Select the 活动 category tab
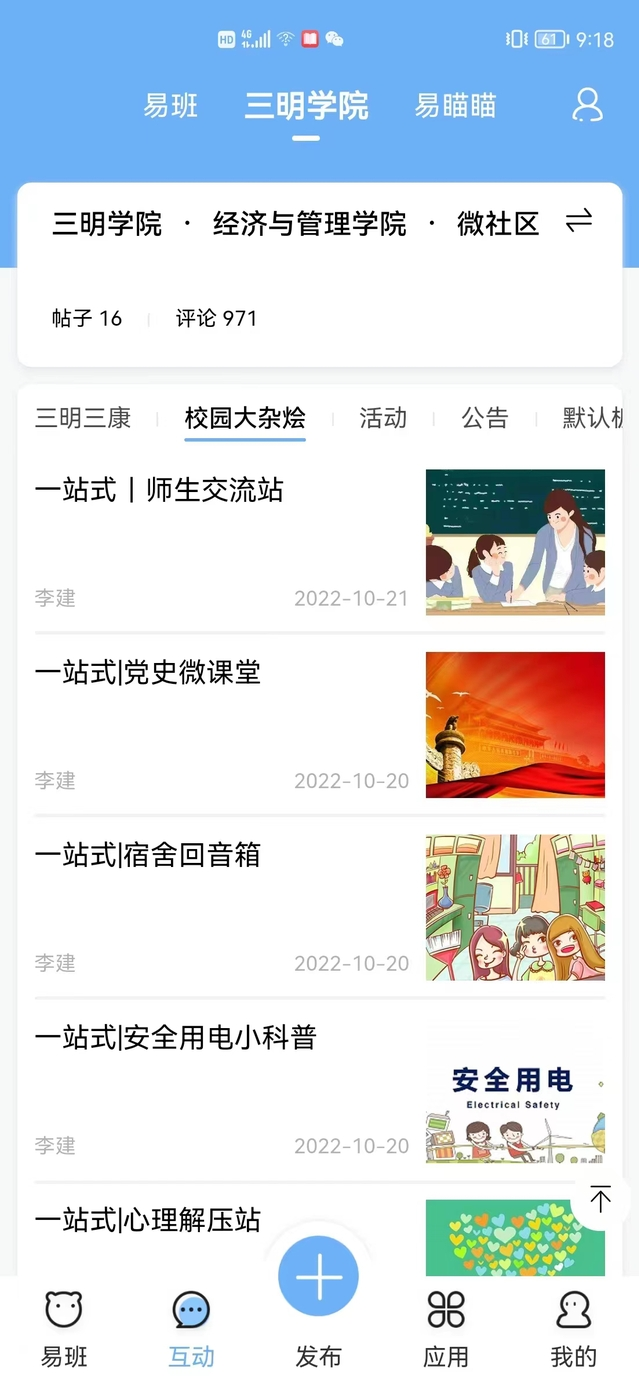Viewport: 639px width, 1377px height. click(x=383, y=418)
